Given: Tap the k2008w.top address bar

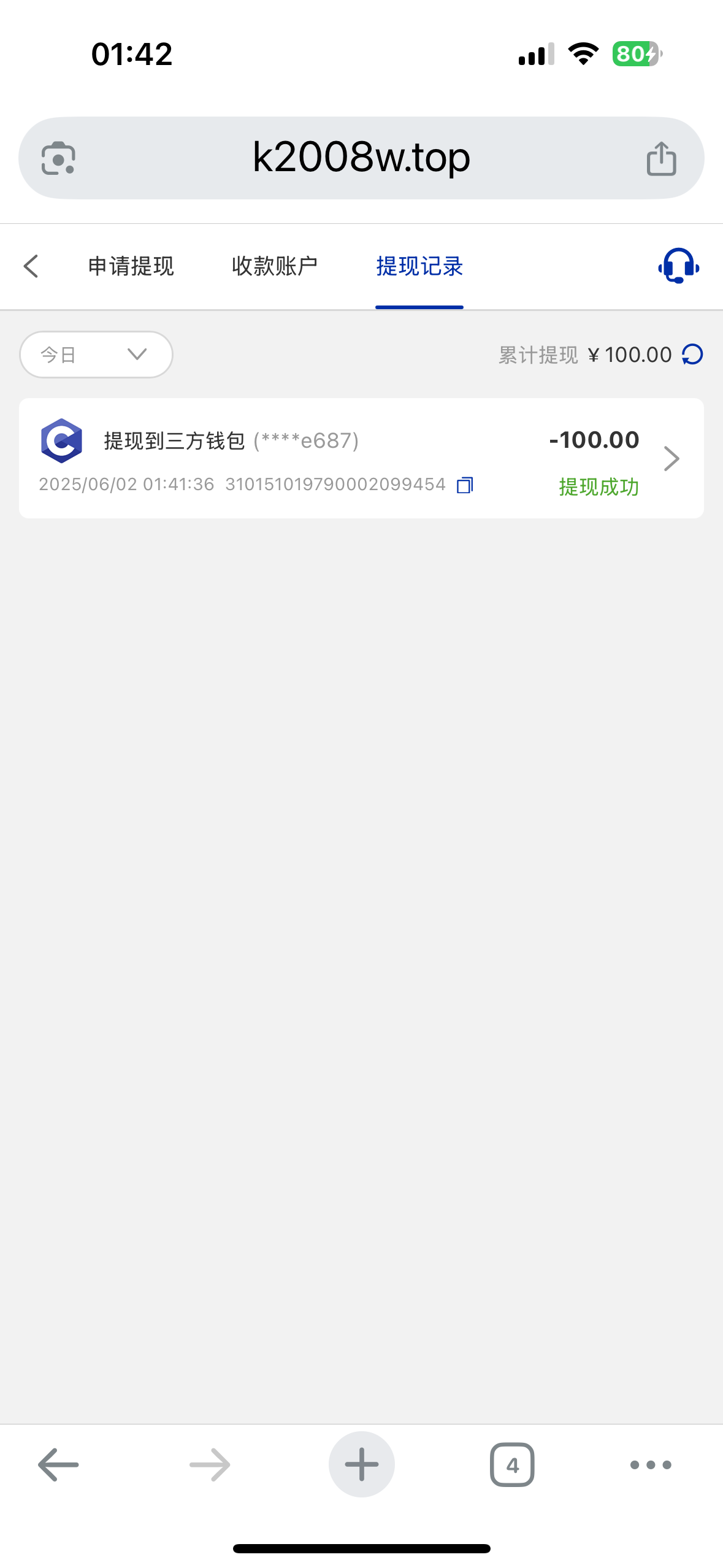Looking at the screenshot, I should click(361, 158).
